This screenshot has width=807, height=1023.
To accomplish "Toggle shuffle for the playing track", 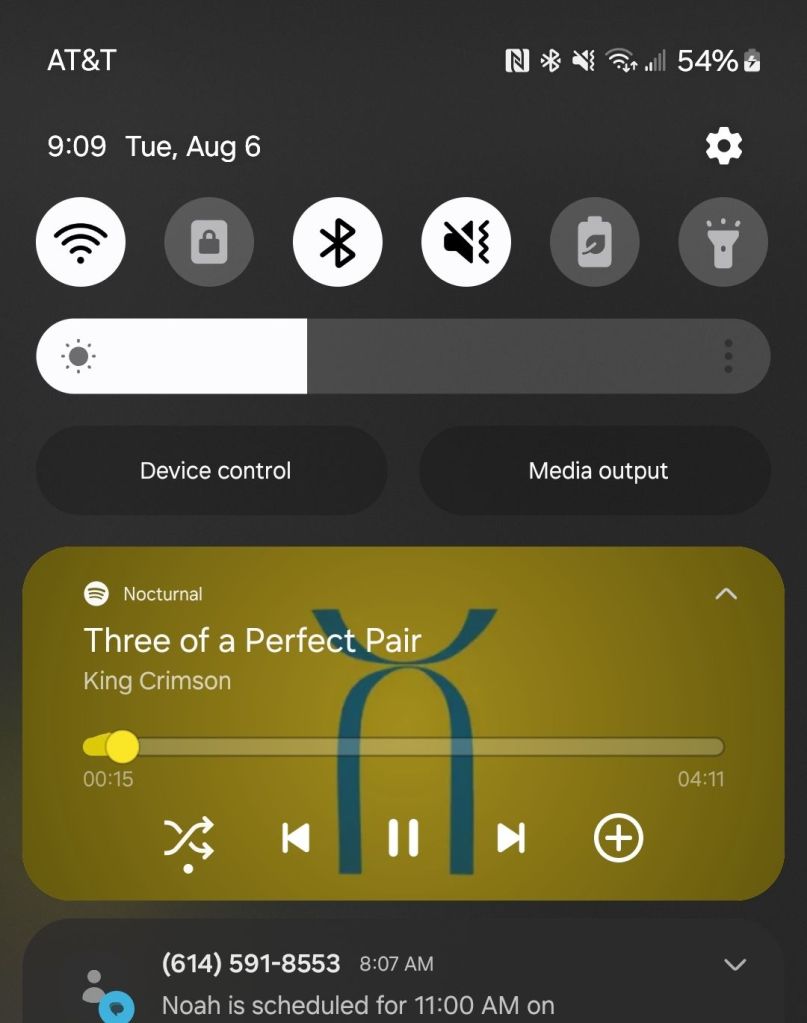I will tap(188, 838).
